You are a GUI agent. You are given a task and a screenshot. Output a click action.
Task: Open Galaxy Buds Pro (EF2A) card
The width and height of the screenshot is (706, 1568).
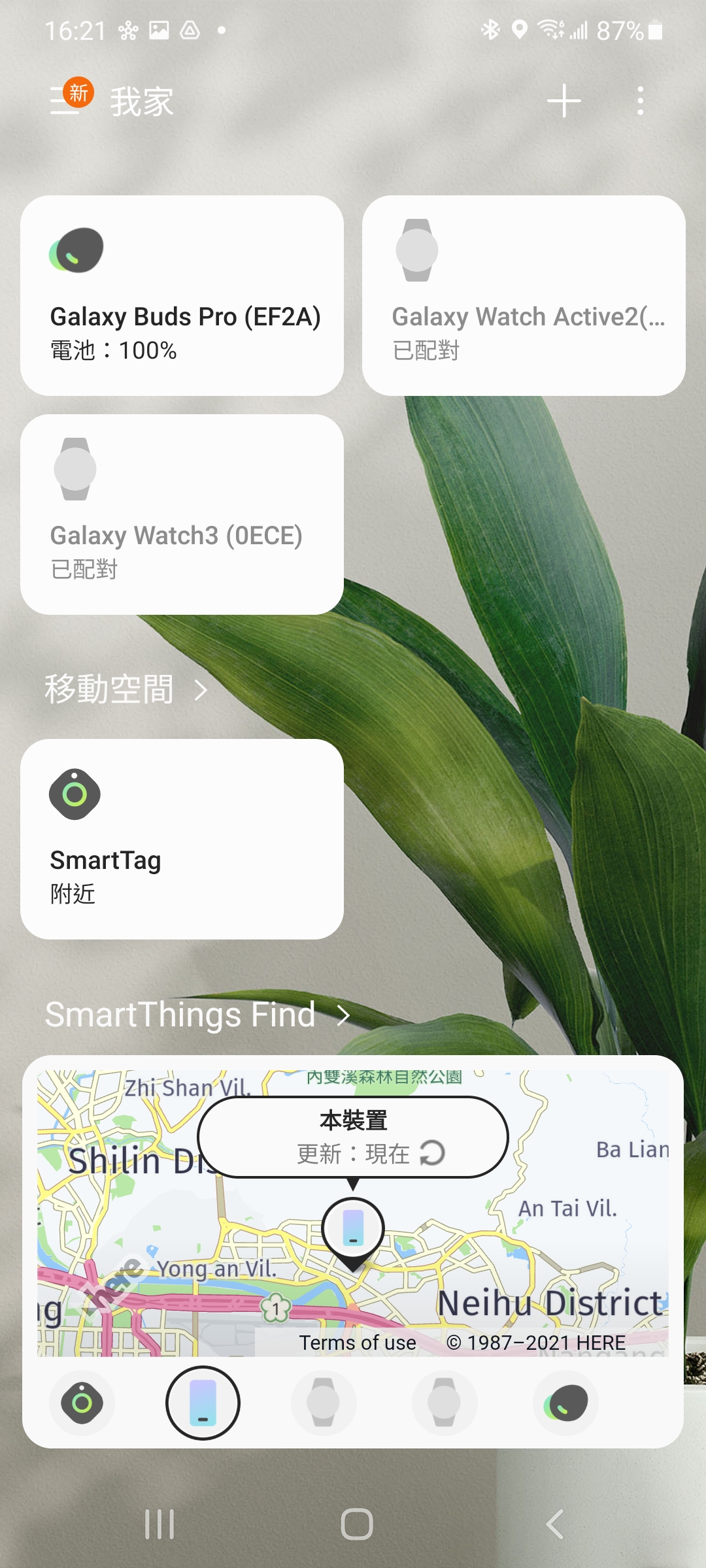click(x=182, y=295)
